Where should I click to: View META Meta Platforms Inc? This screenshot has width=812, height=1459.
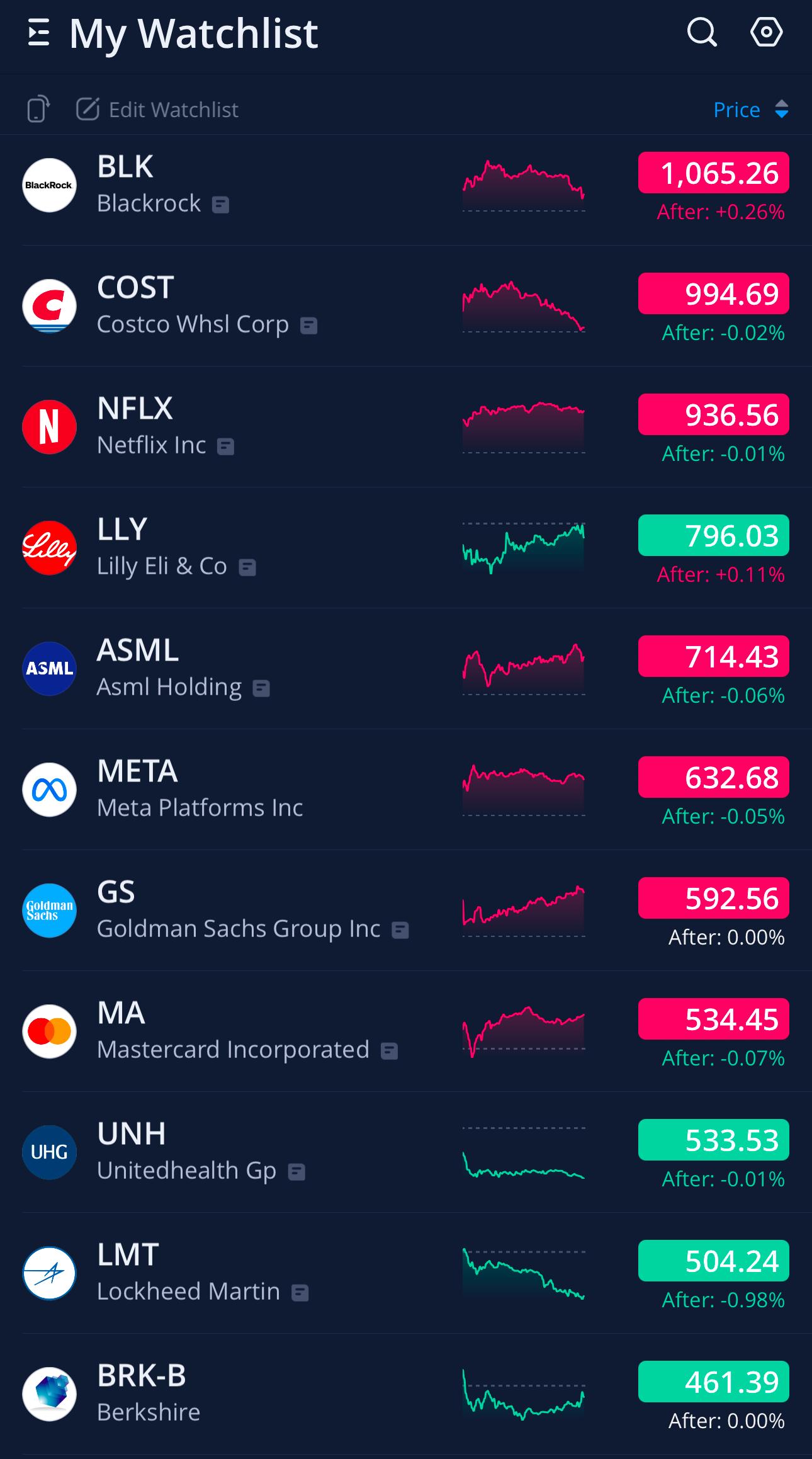tap(406, 790)
